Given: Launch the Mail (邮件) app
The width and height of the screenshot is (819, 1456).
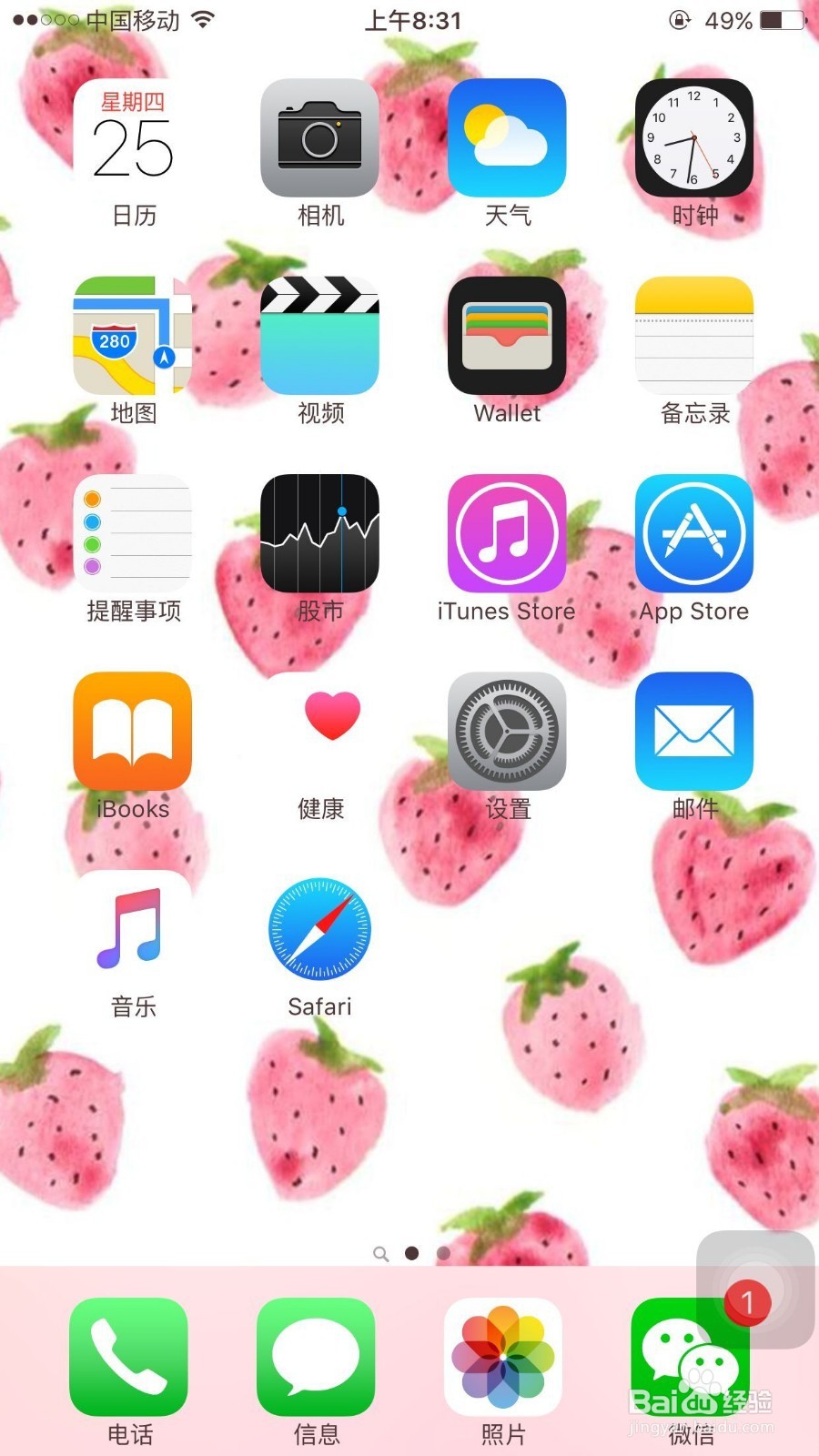Looking at the screenshot, I should (693, 730).
